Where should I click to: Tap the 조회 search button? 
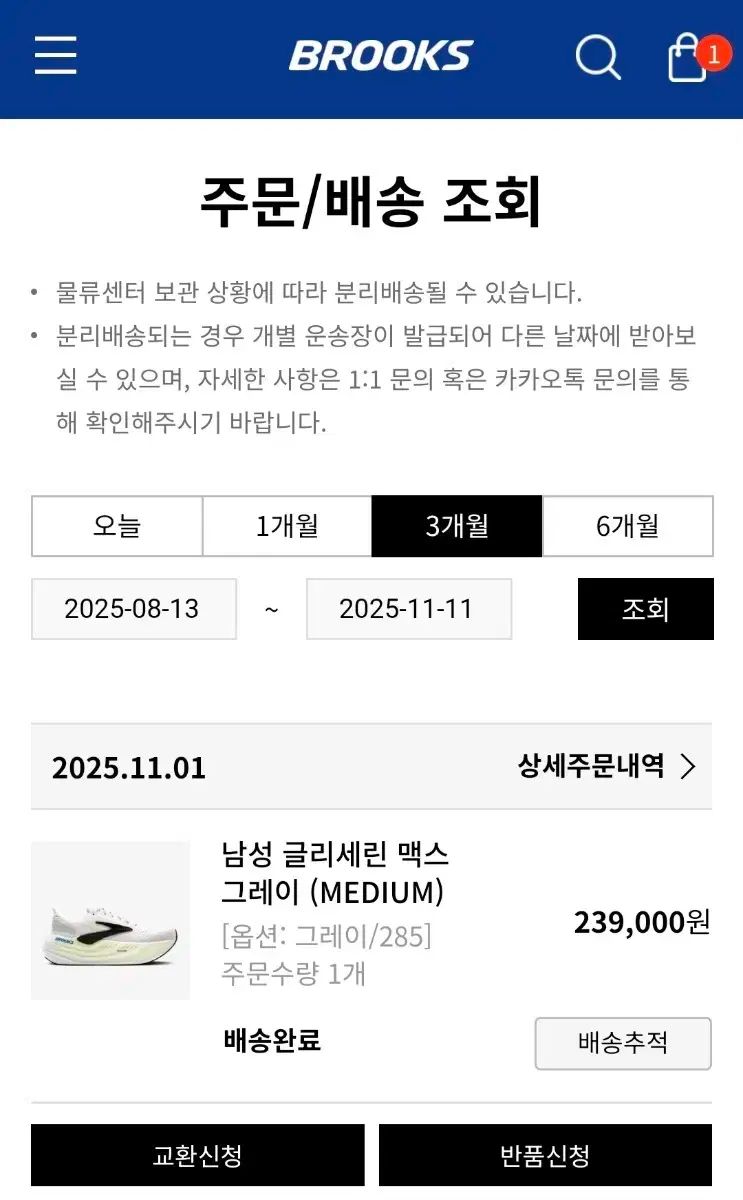645,609
